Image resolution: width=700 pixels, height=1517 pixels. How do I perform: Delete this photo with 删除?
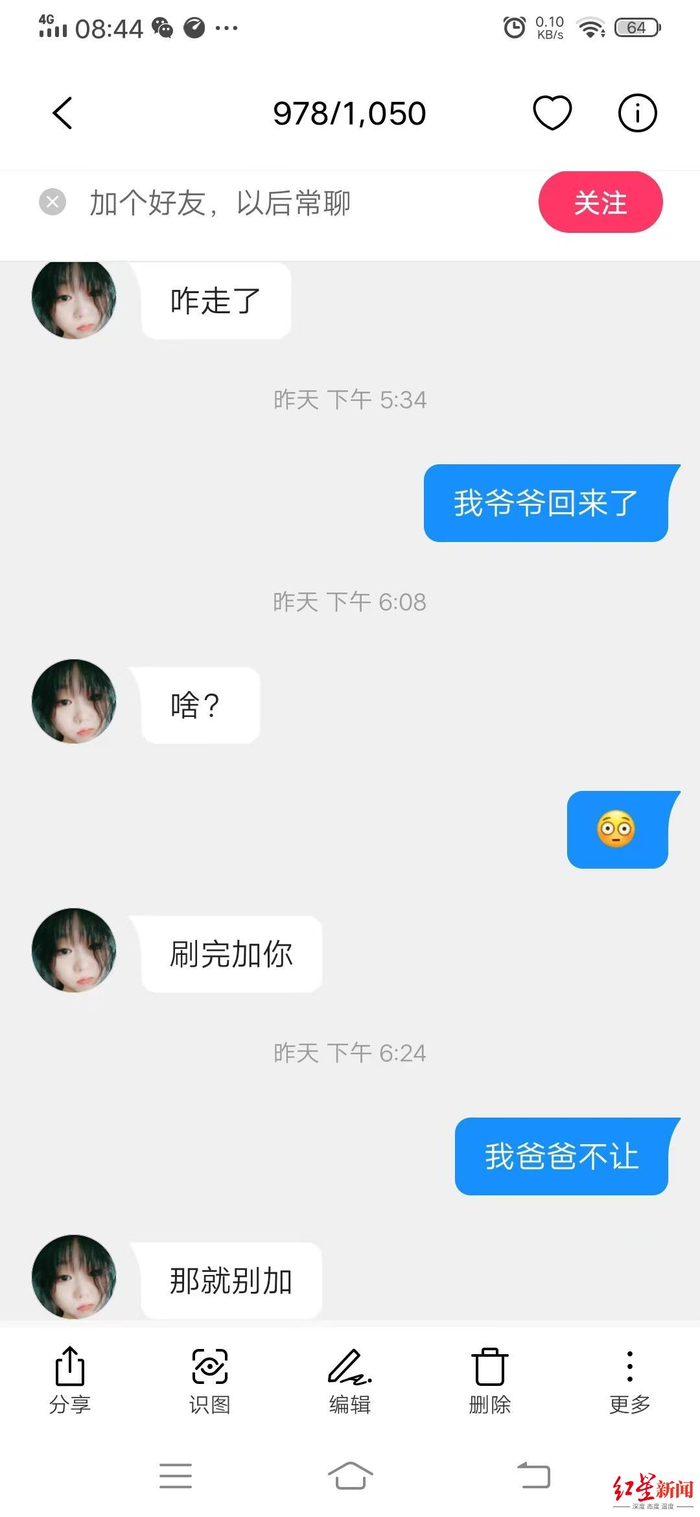click(x=490, y=1379)
